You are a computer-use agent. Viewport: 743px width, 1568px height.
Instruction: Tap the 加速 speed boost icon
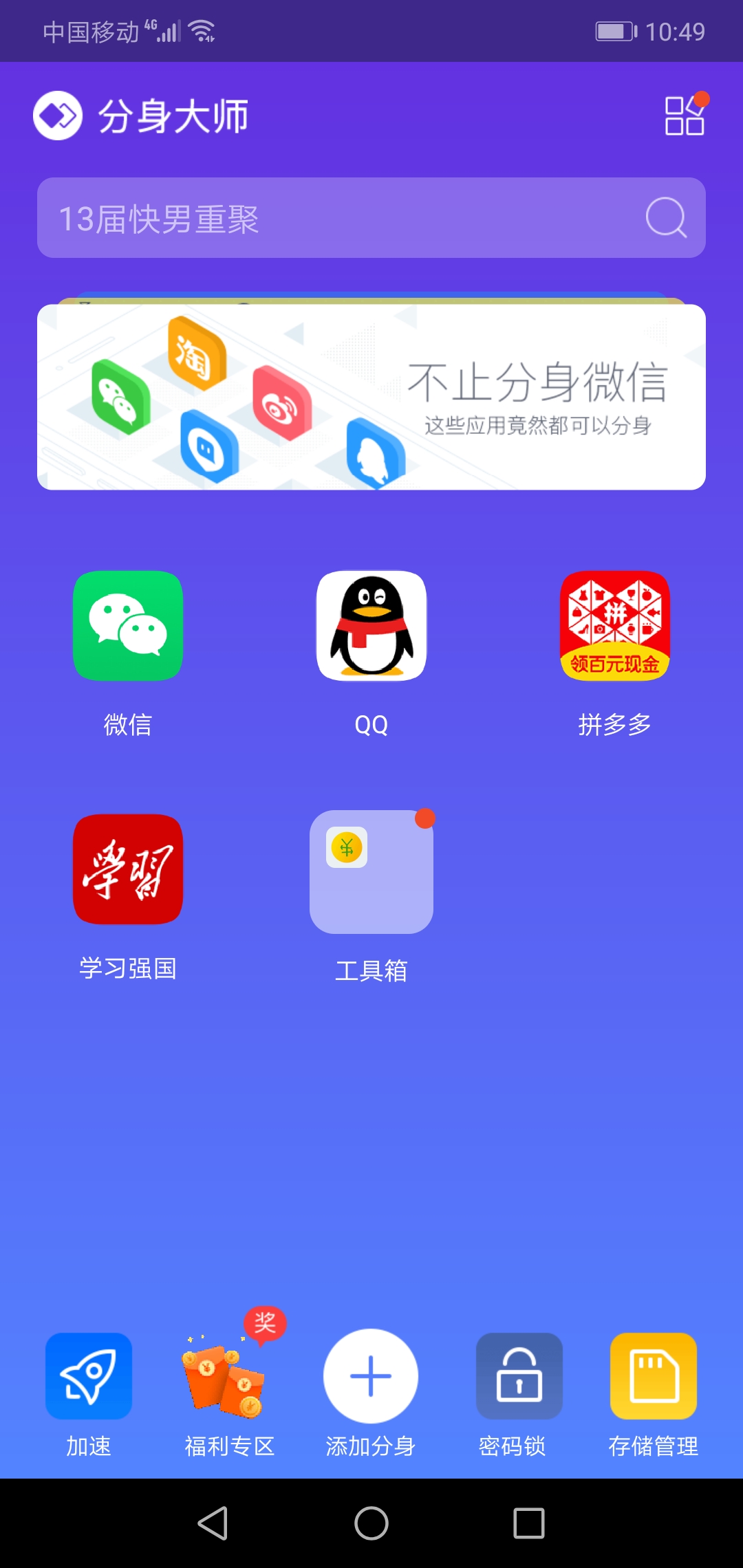88,1375
